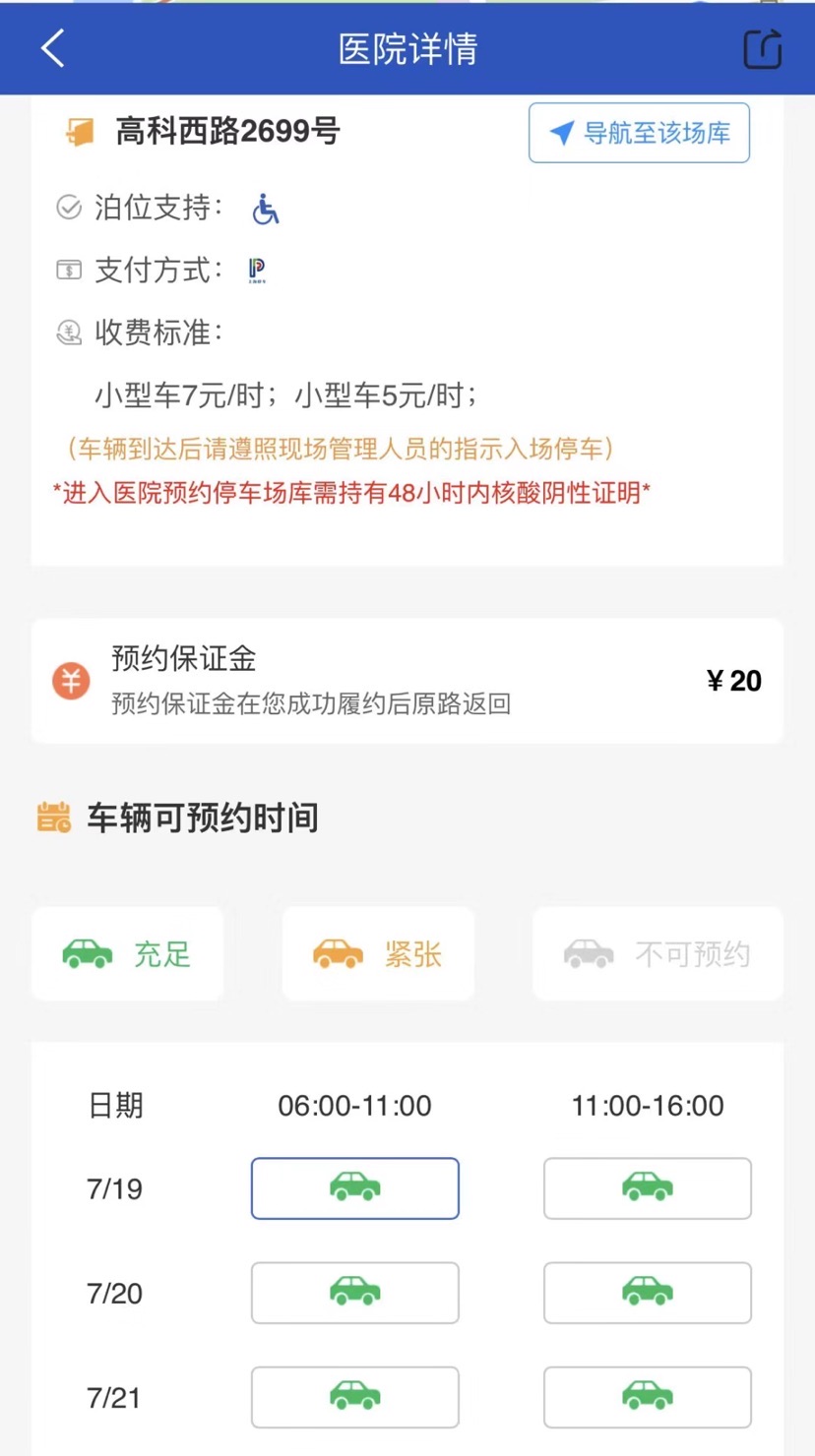Image resolution: width=815 pixels, height=1456 pixels.
Task: Pick the 7/20 06:00-11:00 slot
Action: (x=354, y=1293)
